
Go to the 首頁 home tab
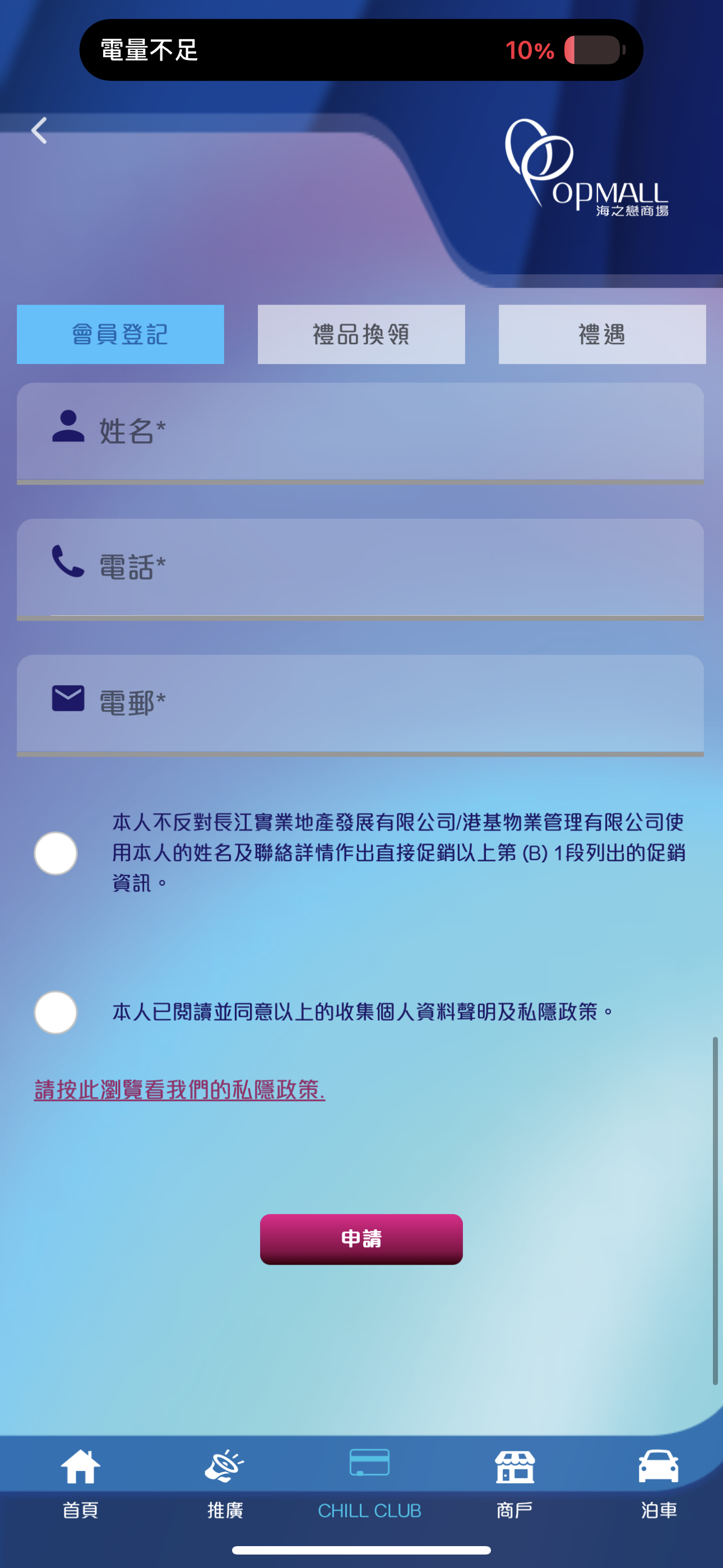80,1484
